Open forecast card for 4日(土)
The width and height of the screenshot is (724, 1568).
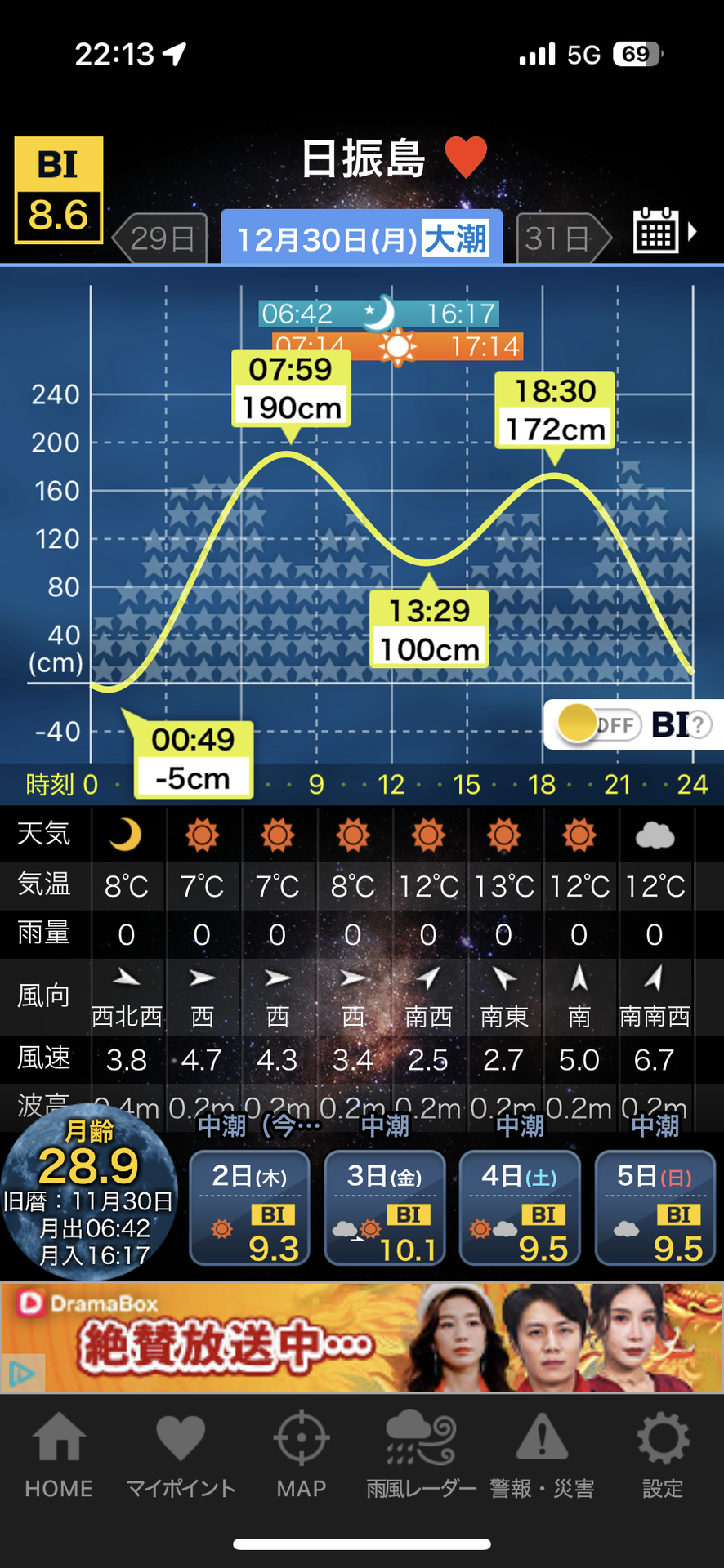pyautogui.click(x=520, y=1208)
